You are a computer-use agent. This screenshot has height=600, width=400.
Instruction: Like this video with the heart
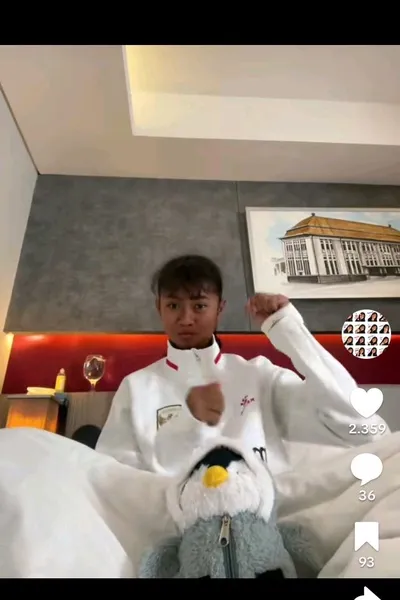click(366, 403)
